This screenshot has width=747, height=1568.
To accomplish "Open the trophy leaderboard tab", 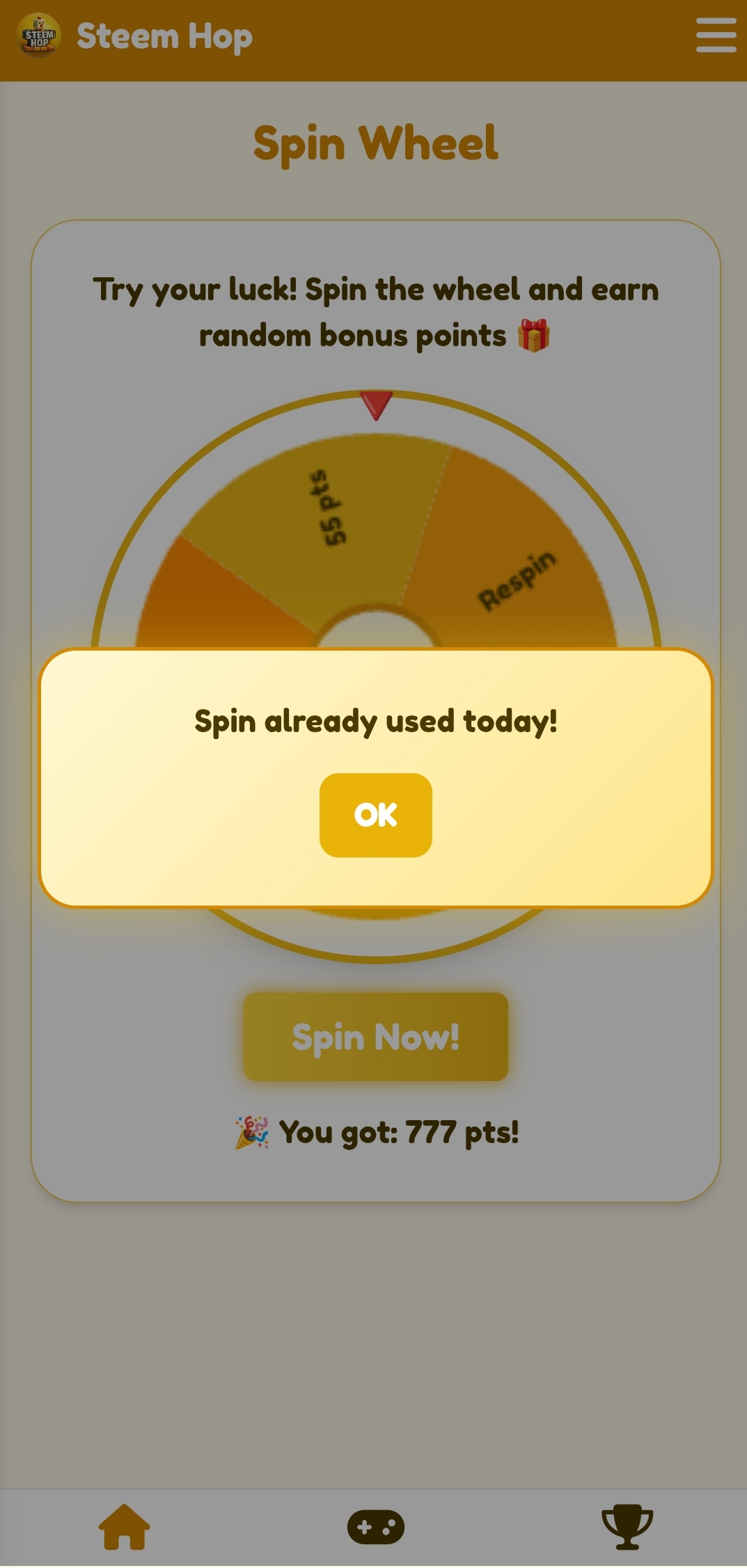I will pyautogui.click(x=627, y=1527).
